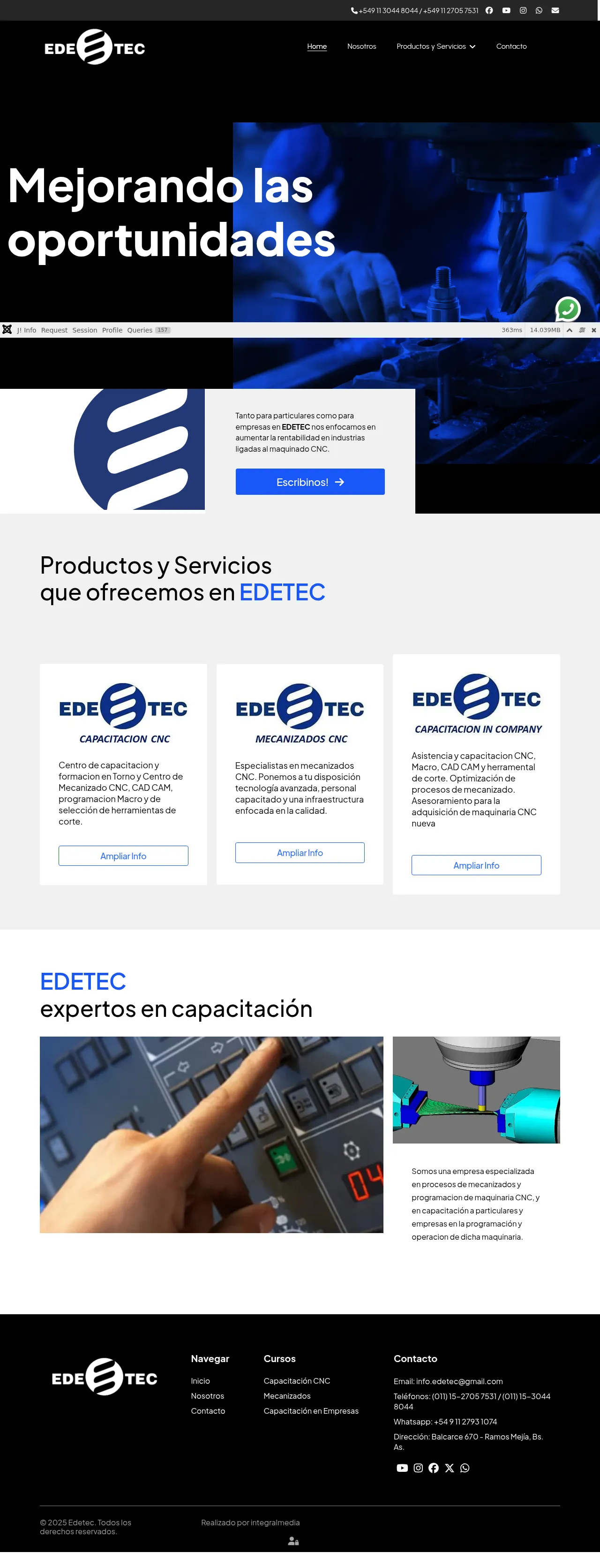This screenshot has height=1568, width=600.
Task: Go to the Nosotros page
Action: (x=361, y=46)
